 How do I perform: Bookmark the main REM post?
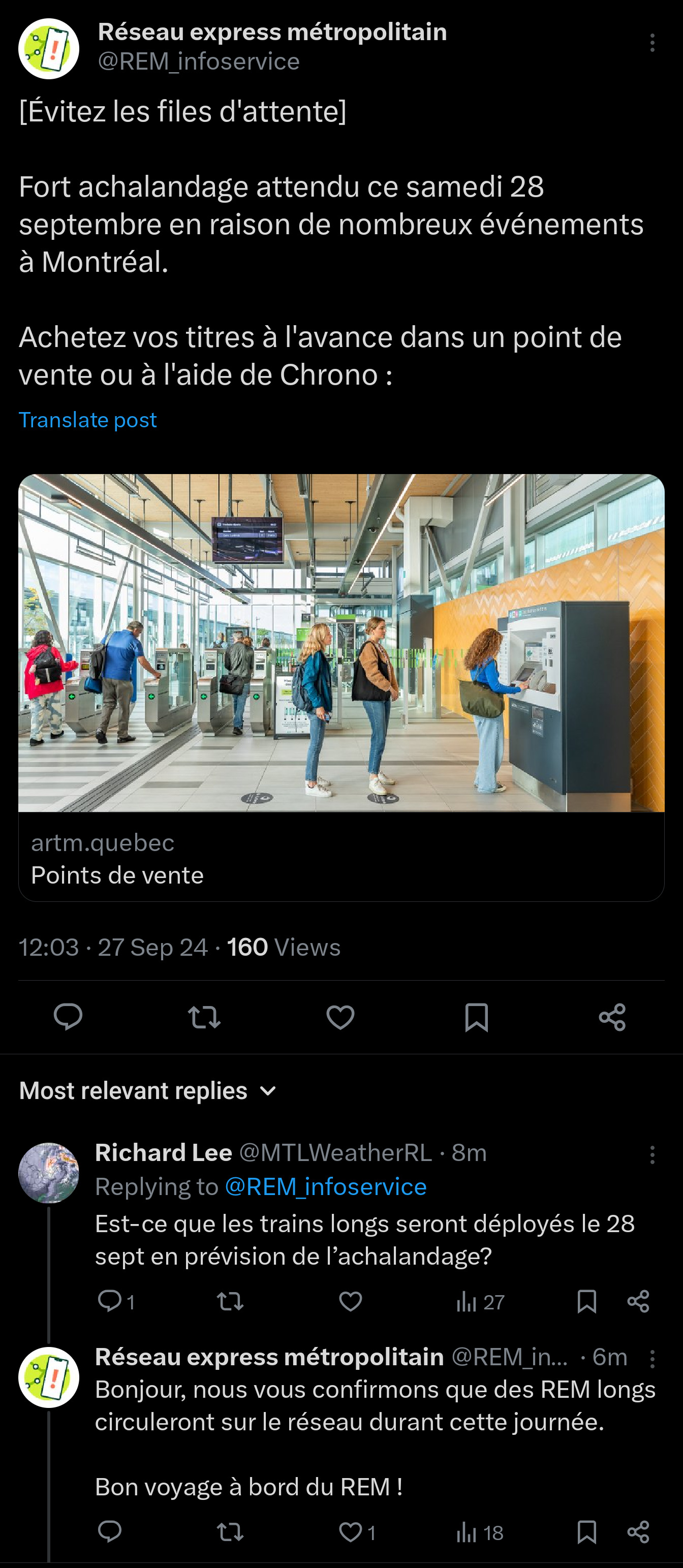pos(476,1017)
